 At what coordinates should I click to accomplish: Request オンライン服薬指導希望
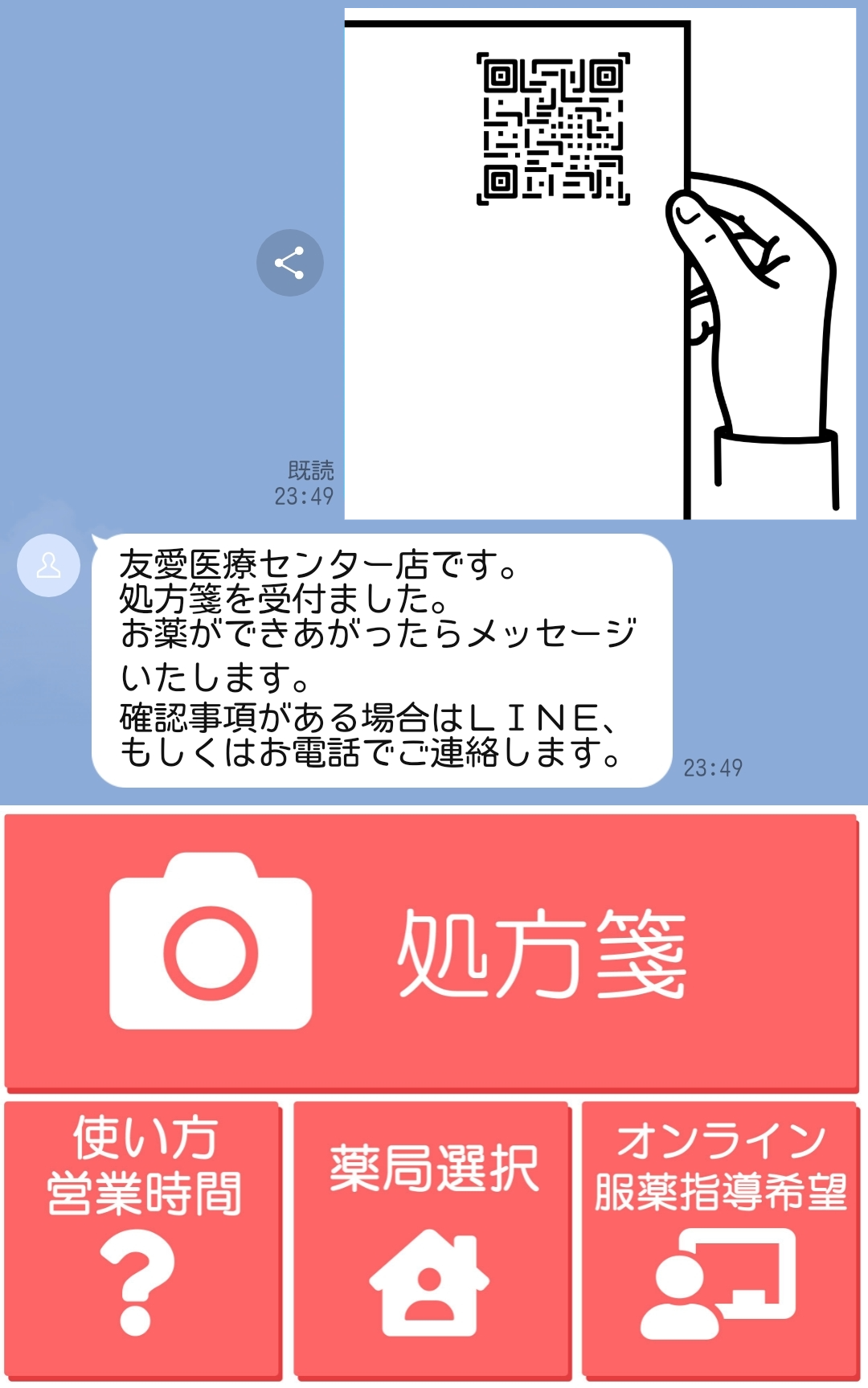[720, 1239]
